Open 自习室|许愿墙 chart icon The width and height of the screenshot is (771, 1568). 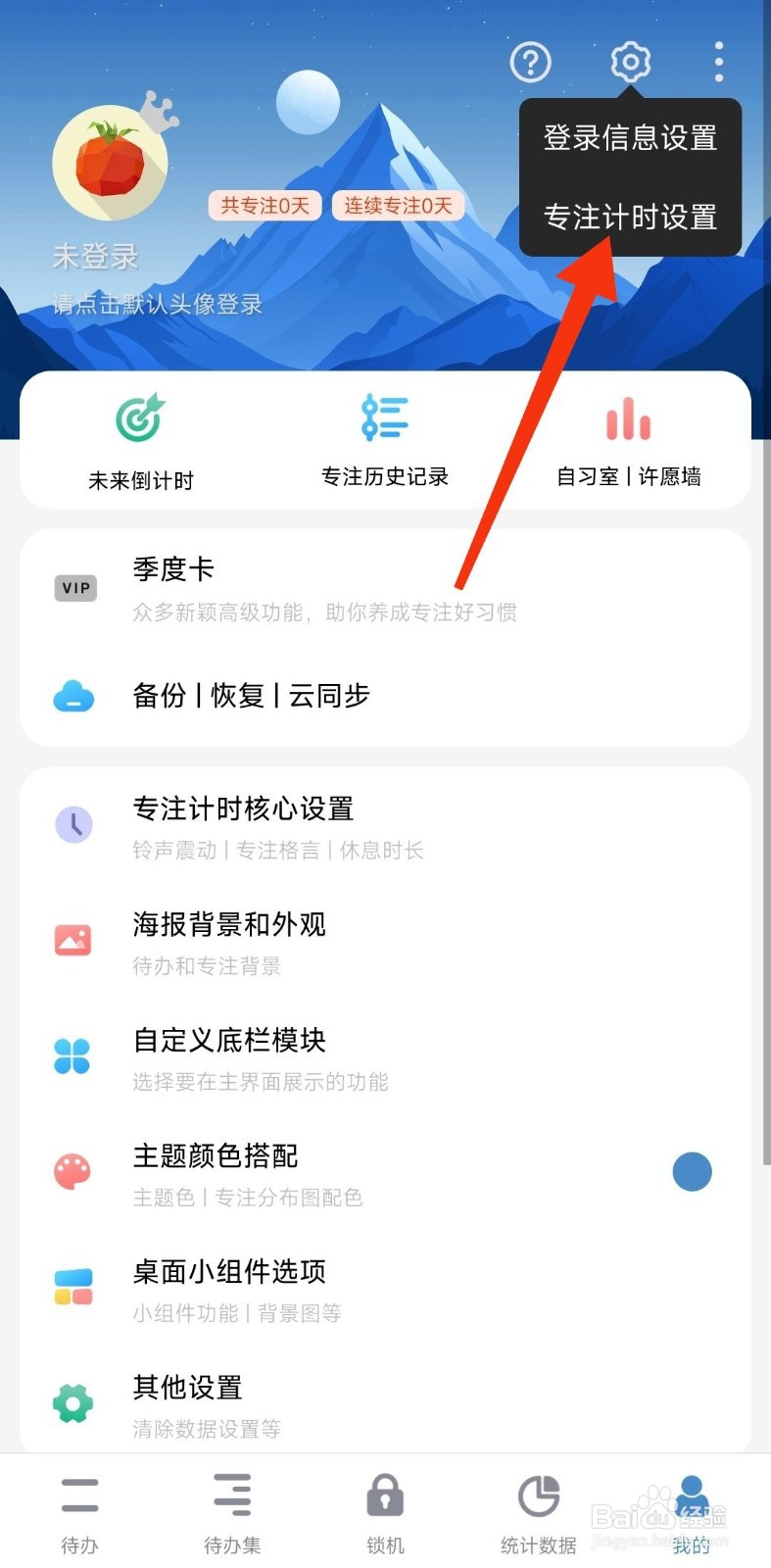[627, 417]
